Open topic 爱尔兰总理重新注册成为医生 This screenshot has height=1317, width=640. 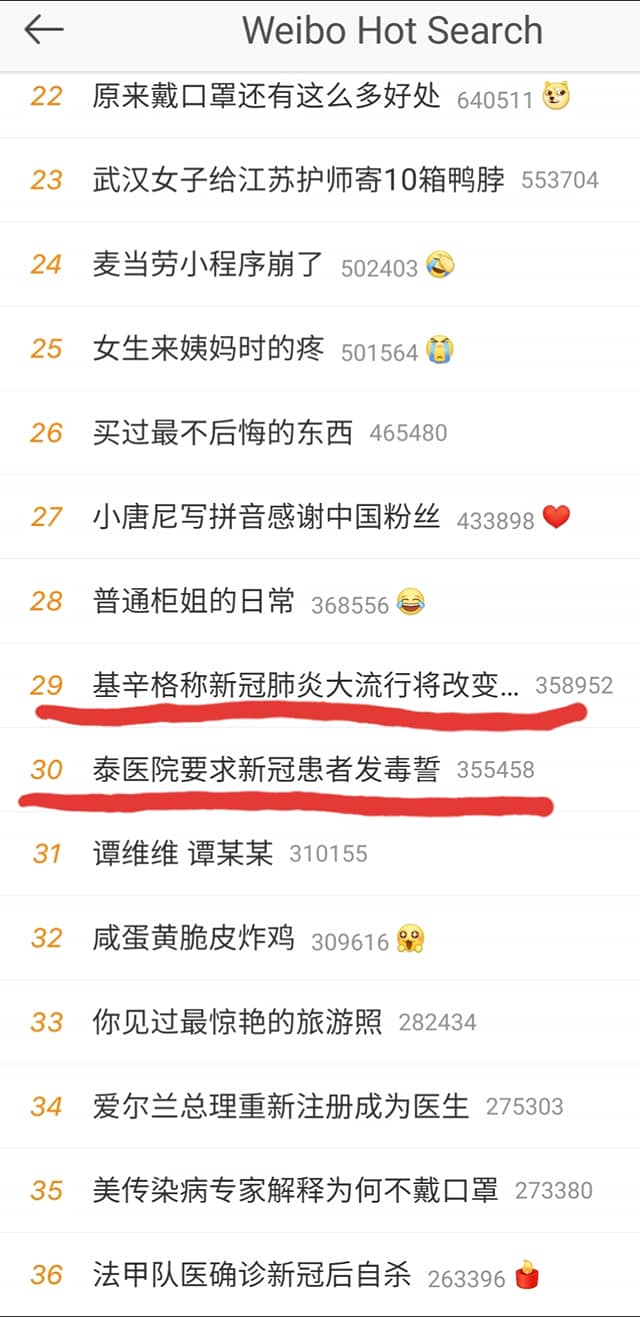pos(280,1106)
